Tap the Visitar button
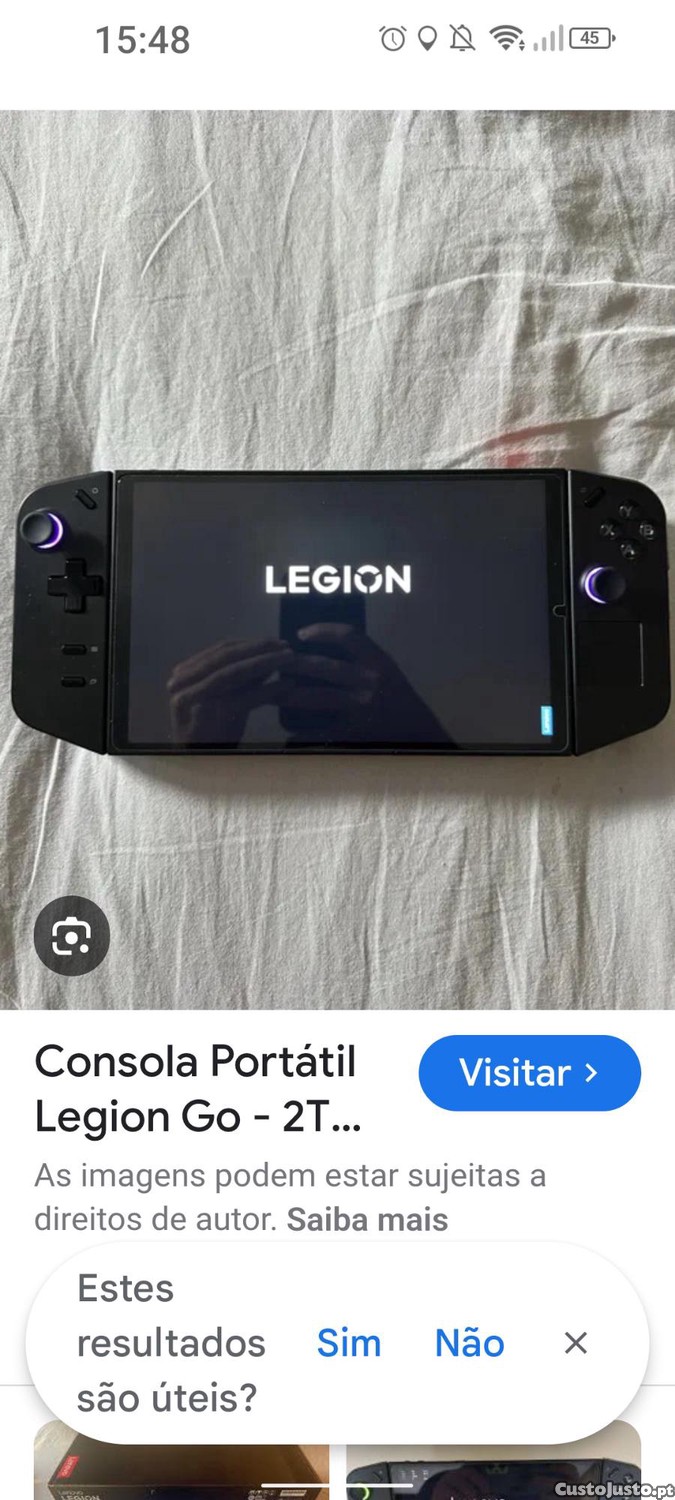The image size is (675, 1500). pyautogui.click(x=529, y=1073)
